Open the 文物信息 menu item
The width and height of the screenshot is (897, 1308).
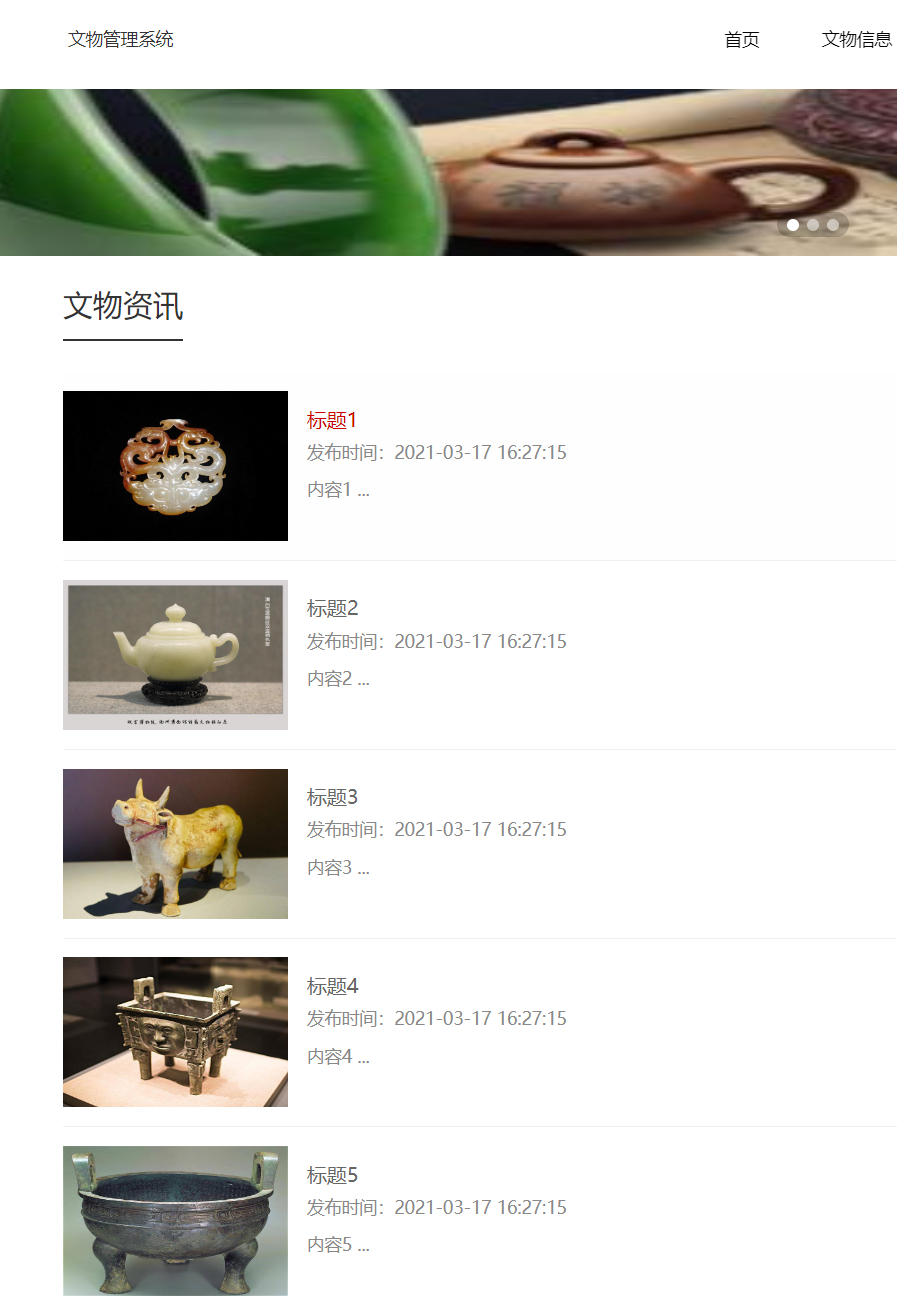[x=858, y=40]
